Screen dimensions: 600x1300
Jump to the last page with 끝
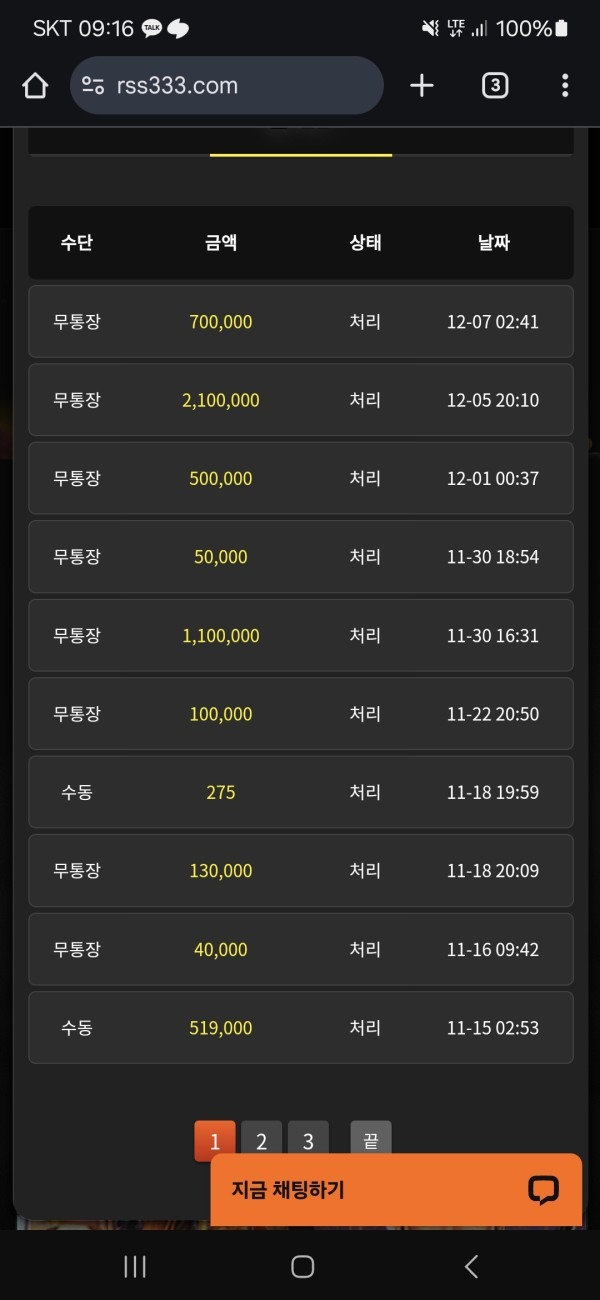pos(371,1139)
